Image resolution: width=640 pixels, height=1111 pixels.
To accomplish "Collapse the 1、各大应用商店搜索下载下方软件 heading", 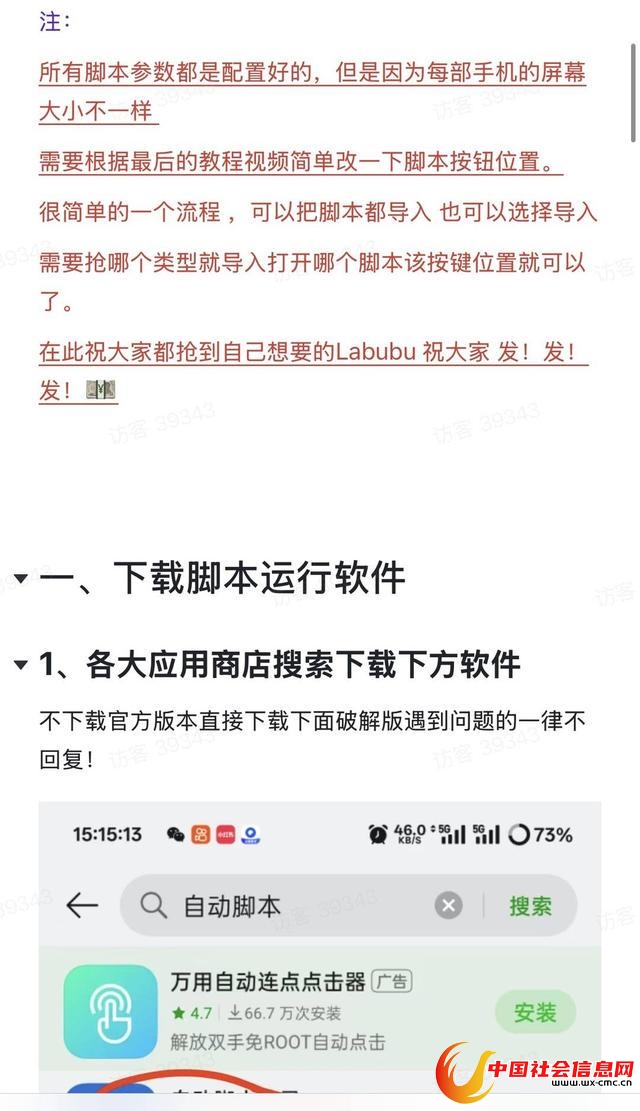I will coord(20,665).
